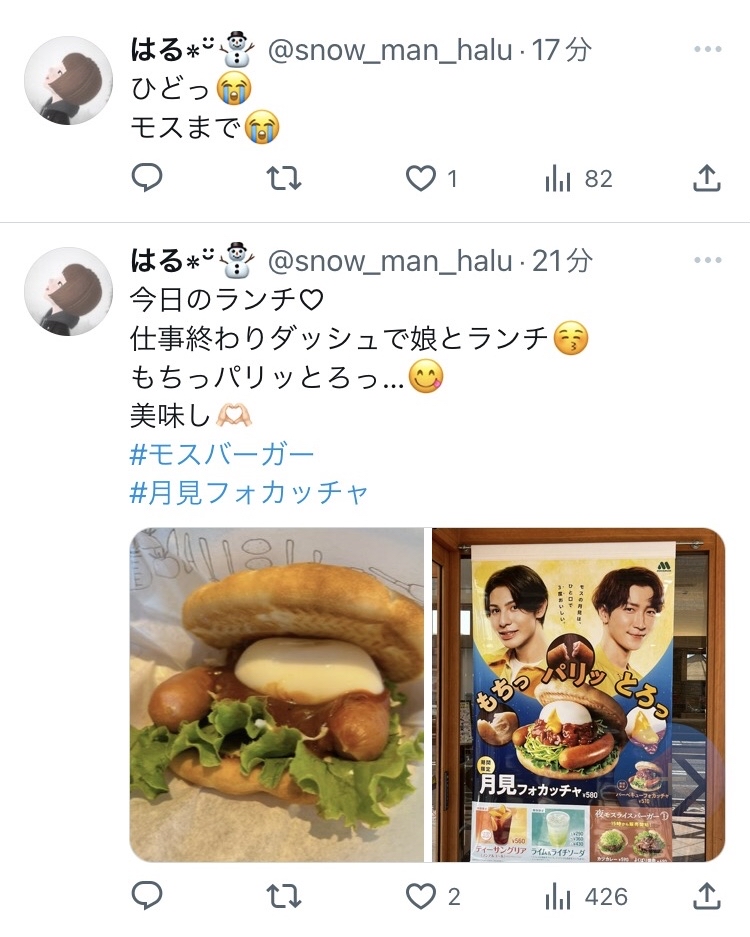Share the 17分 tweet
Screen dimensions: 750x937
pos(707,178)
